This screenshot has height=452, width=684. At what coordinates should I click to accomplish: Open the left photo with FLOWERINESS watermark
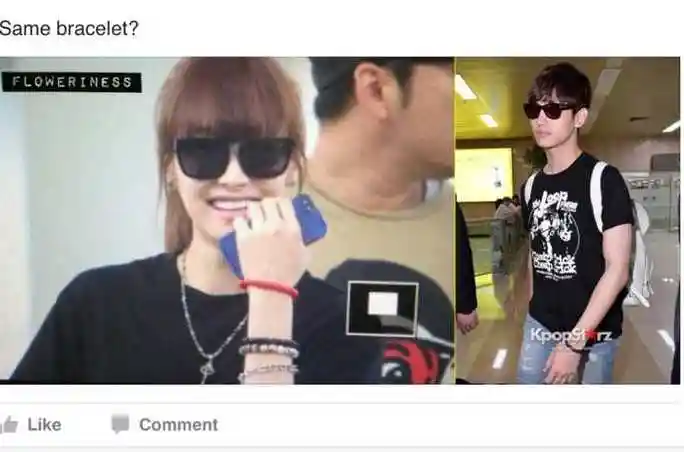coord(227,220)
